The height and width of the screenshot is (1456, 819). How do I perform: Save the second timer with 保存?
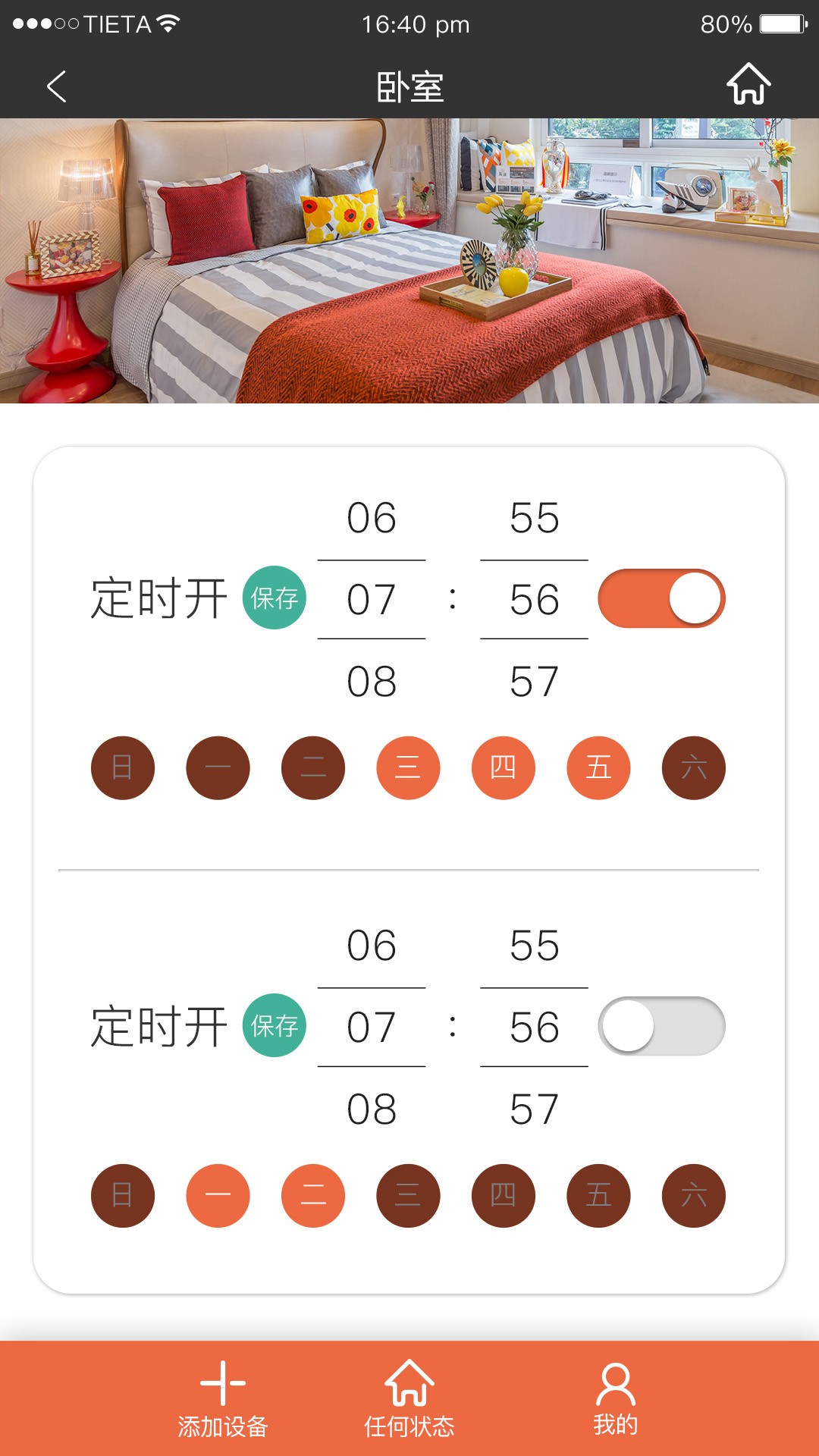274,1025
